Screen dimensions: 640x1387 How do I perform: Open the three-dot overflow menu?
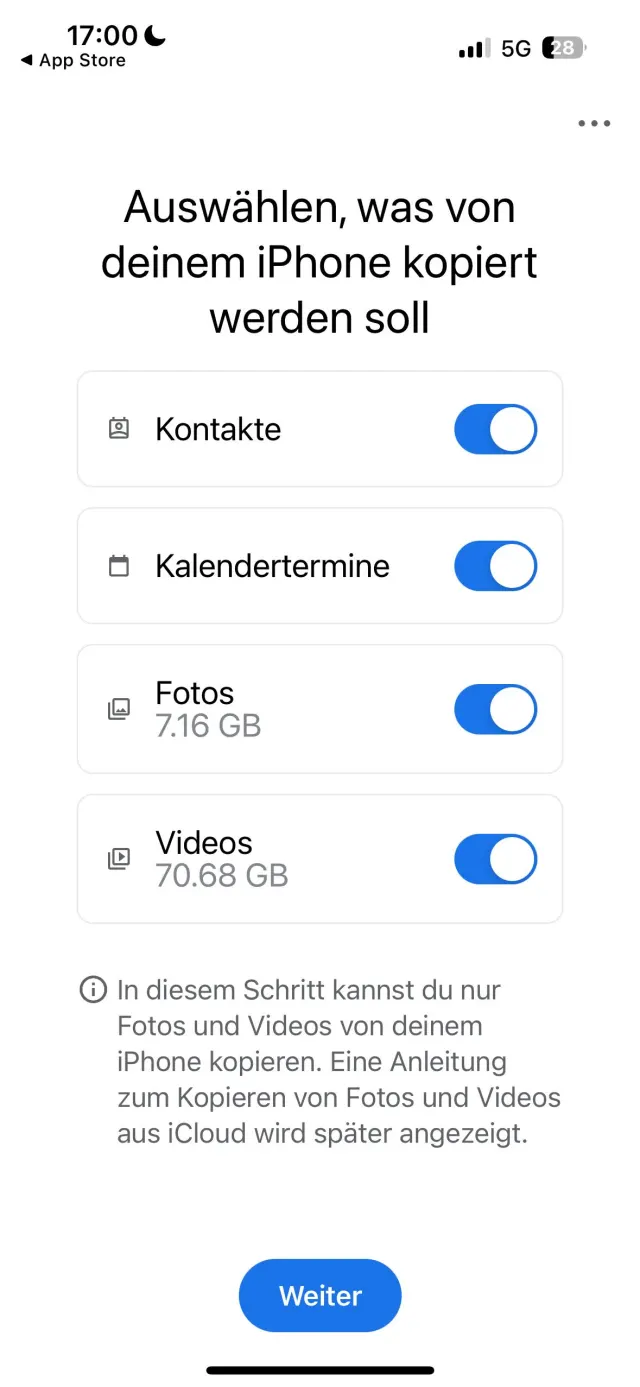pos(594,124)
